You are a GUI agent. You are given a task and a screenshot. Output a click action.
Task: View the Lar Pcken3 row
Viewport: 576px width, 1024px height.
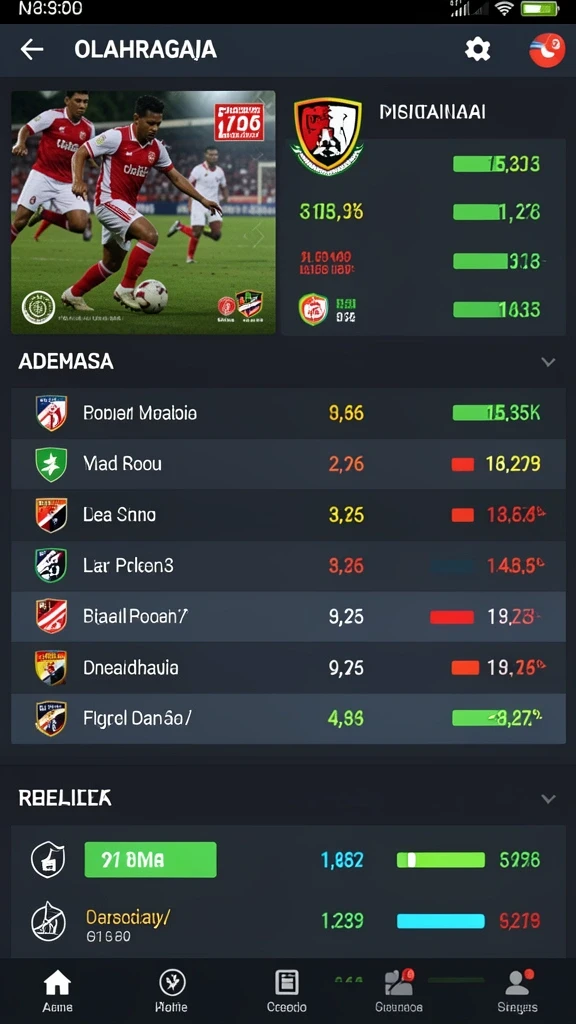pos(288,566)
